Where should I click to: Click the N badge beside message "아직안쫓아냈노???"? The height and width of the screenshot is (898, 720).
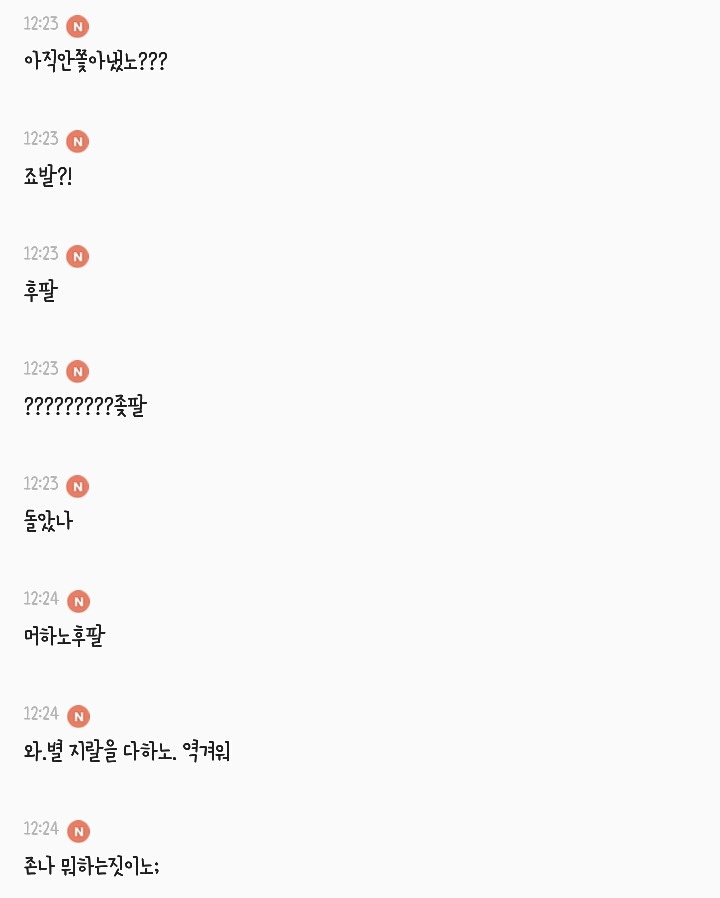[77, 26]
